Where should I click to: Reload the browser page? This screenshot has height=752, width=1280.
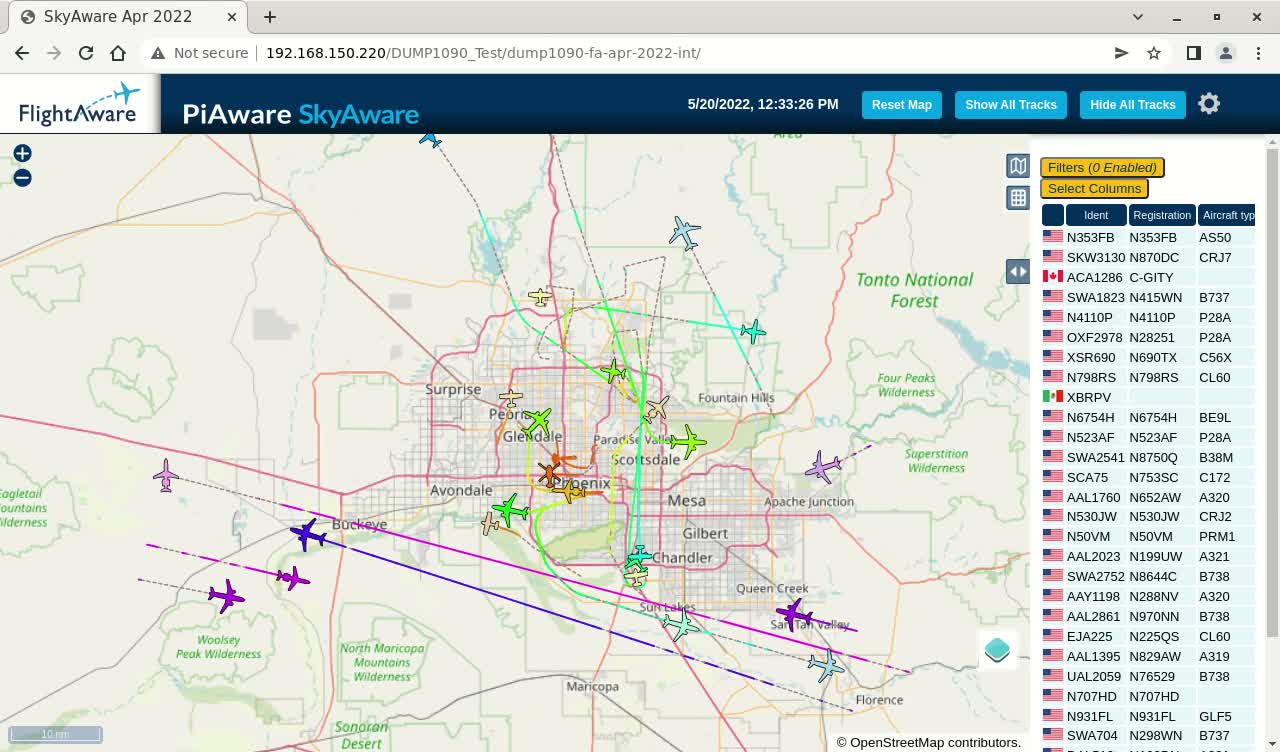(86, 53)
